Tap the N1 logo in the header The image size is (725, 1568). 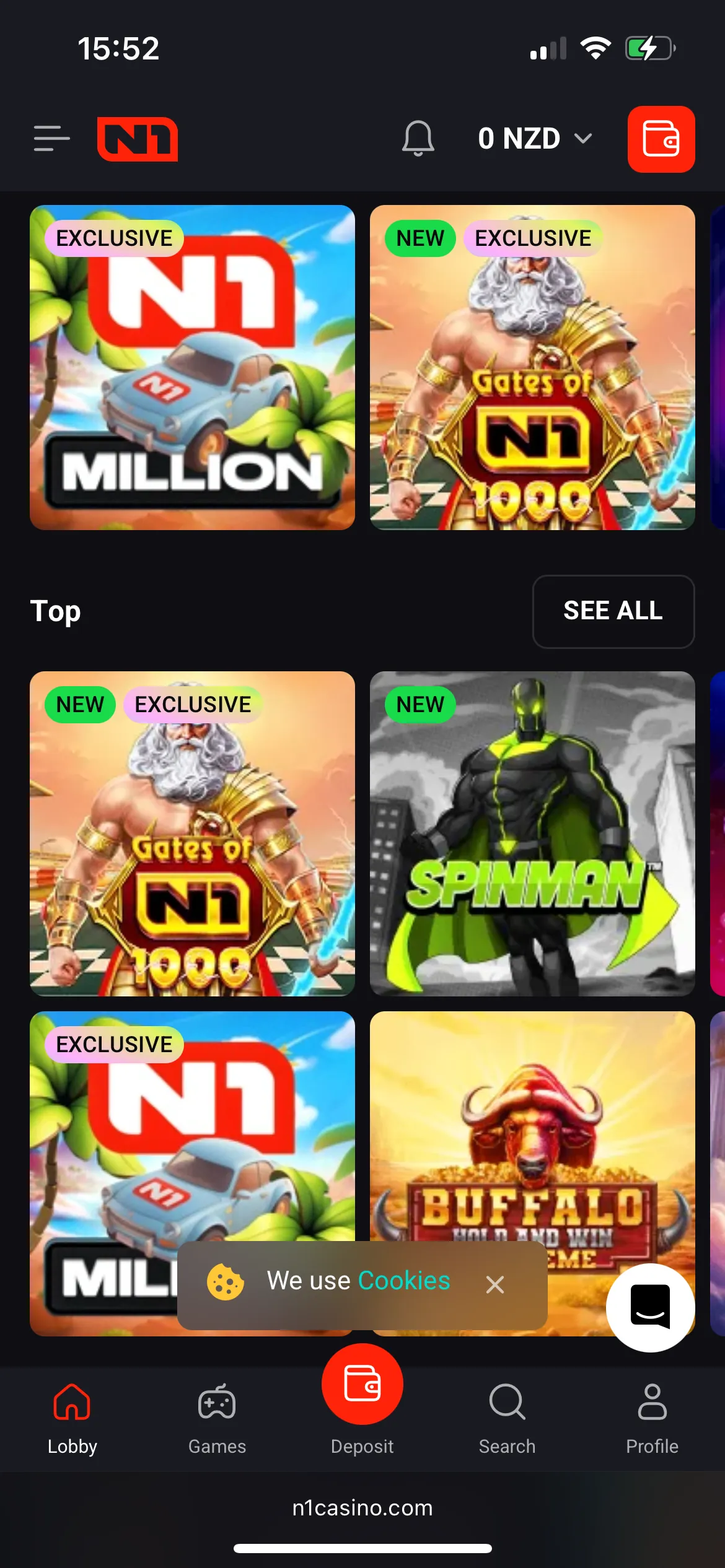pos(138,139)
